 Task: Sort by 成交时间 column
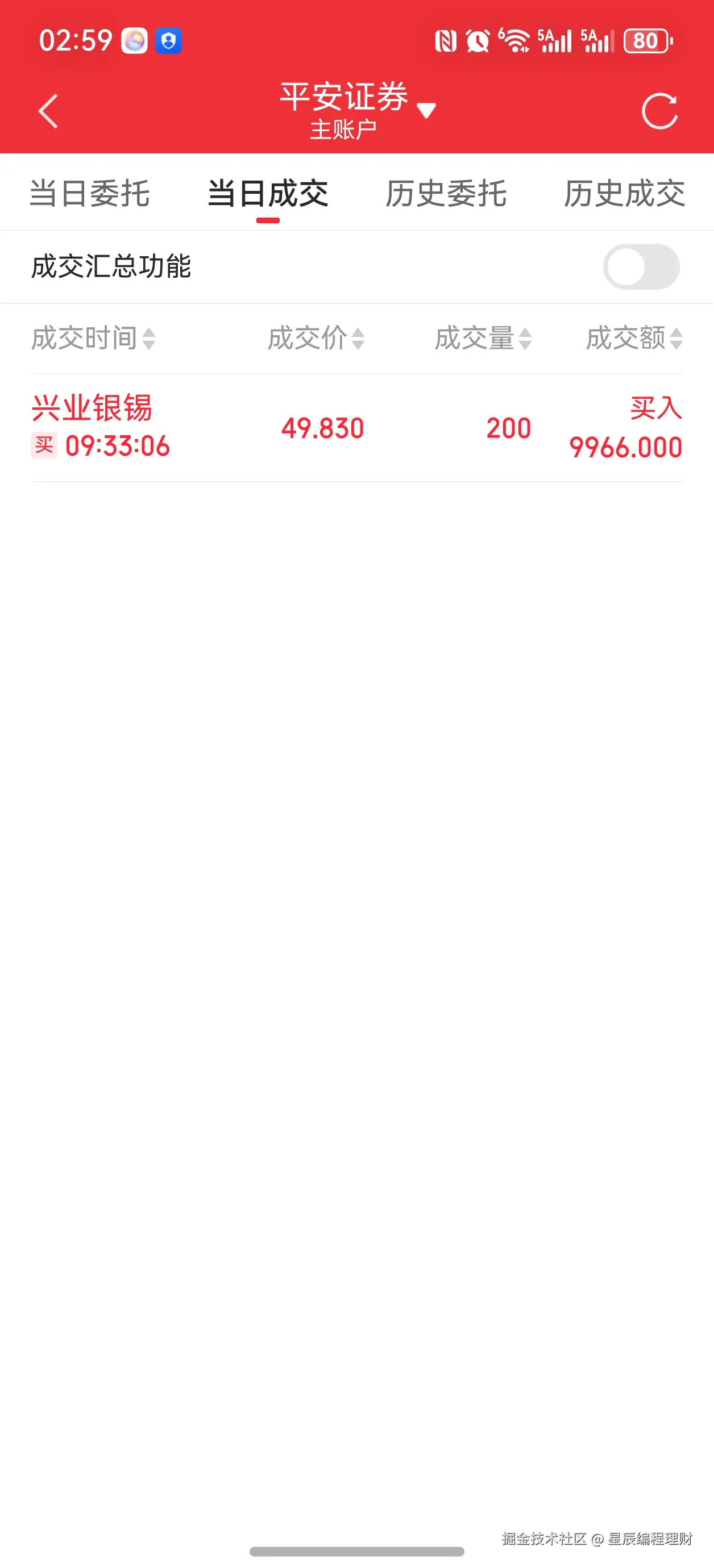93,339
